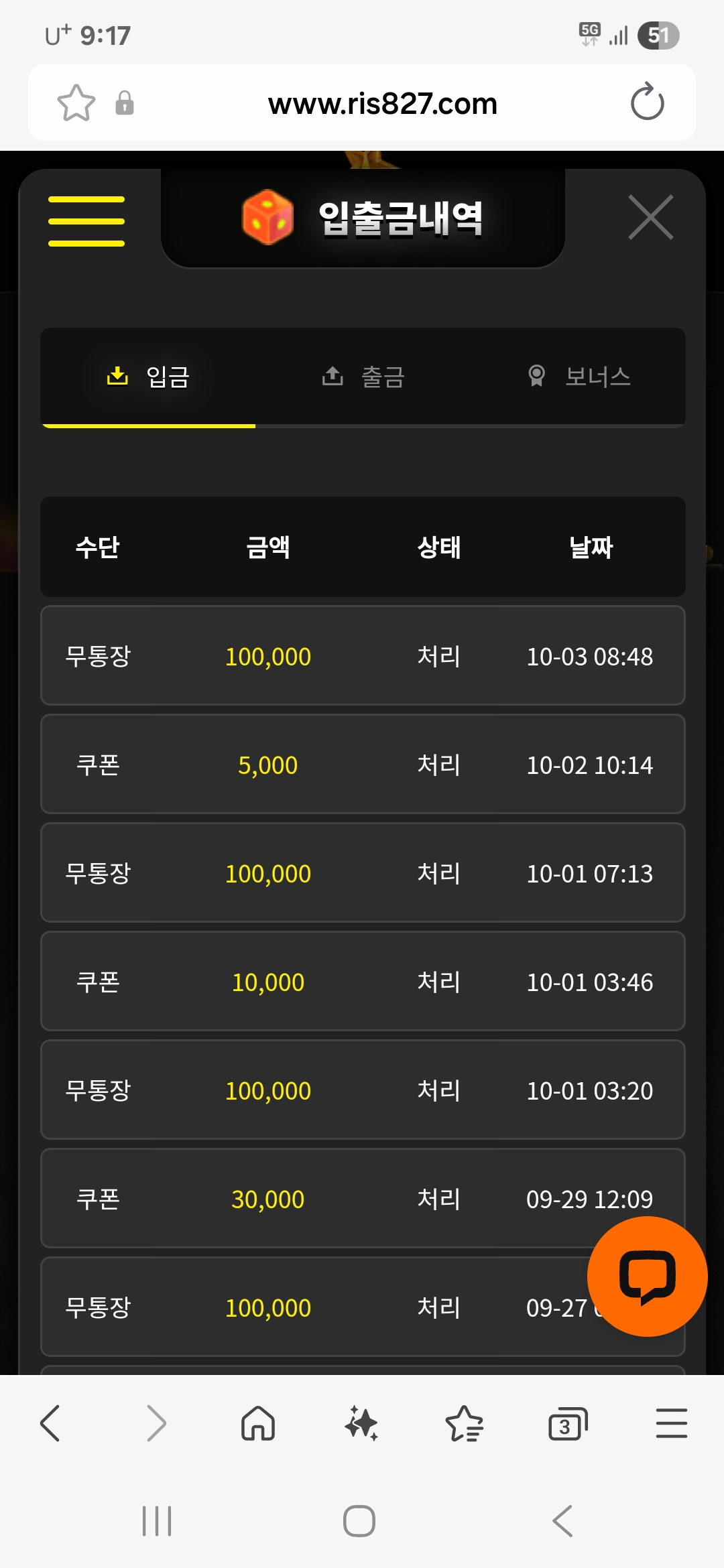724x1568 pixels.
Task: Open the orange live chat button
Action: point(647,1276)
